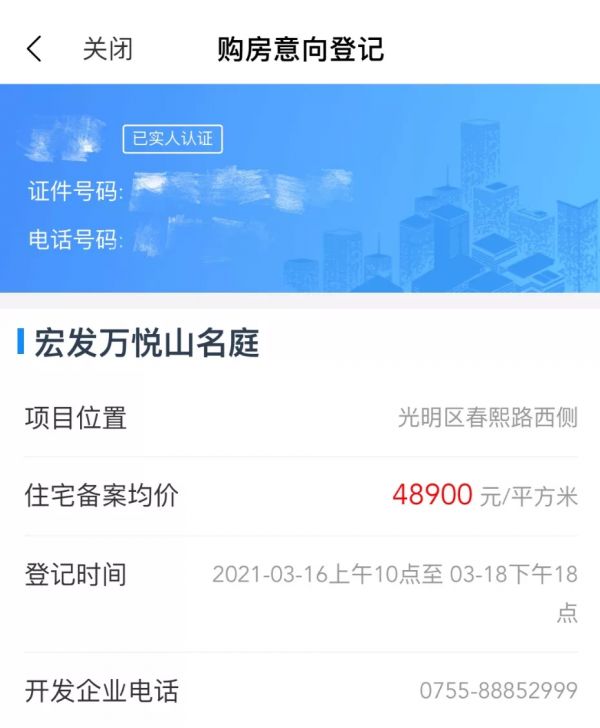This screenshot has width=600, height=728.
Task: Call developer phone 0755-88852999
Action: point(498,691)
